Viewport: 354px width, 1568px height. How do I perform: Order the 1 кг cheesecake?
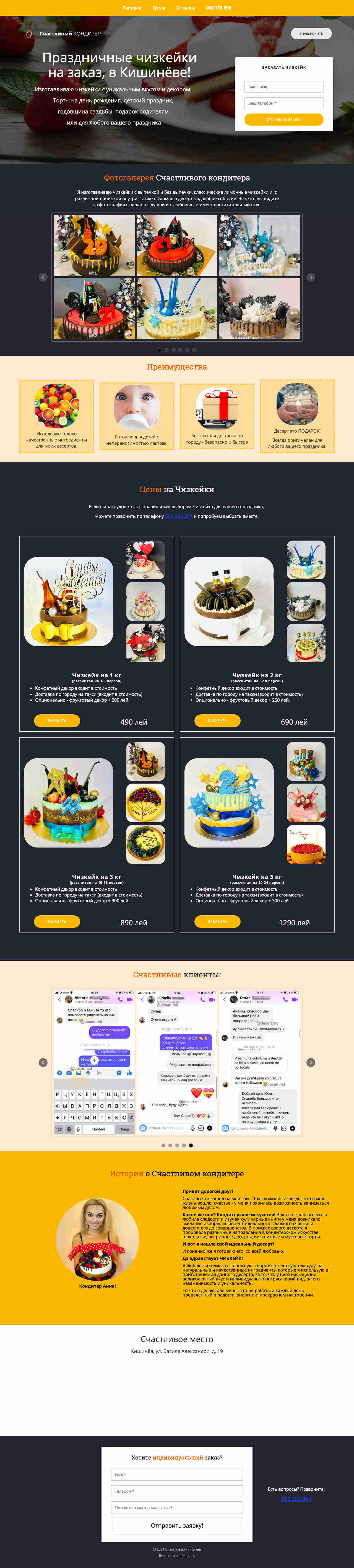pos(57,721)
